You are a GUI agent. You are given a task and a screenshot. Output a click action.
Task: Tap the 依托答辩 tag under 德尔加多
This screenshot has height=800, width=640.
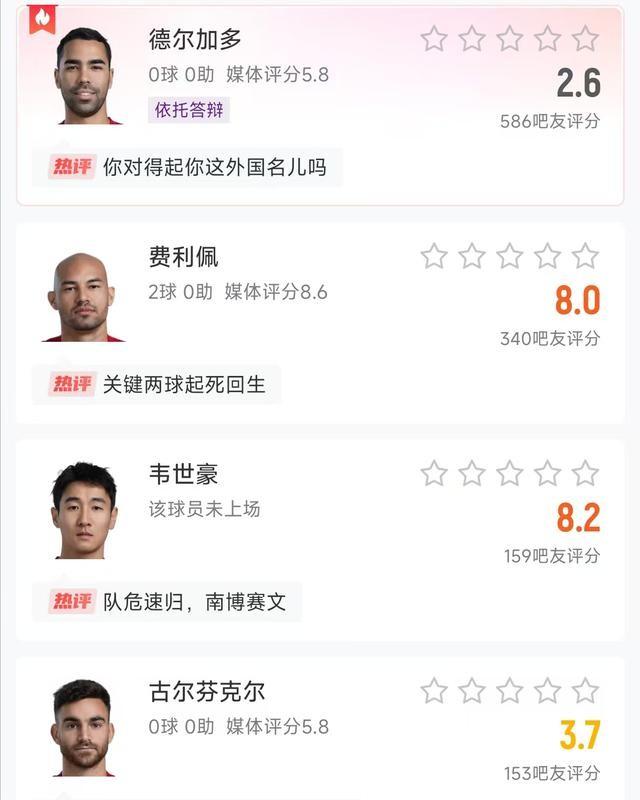190,110
